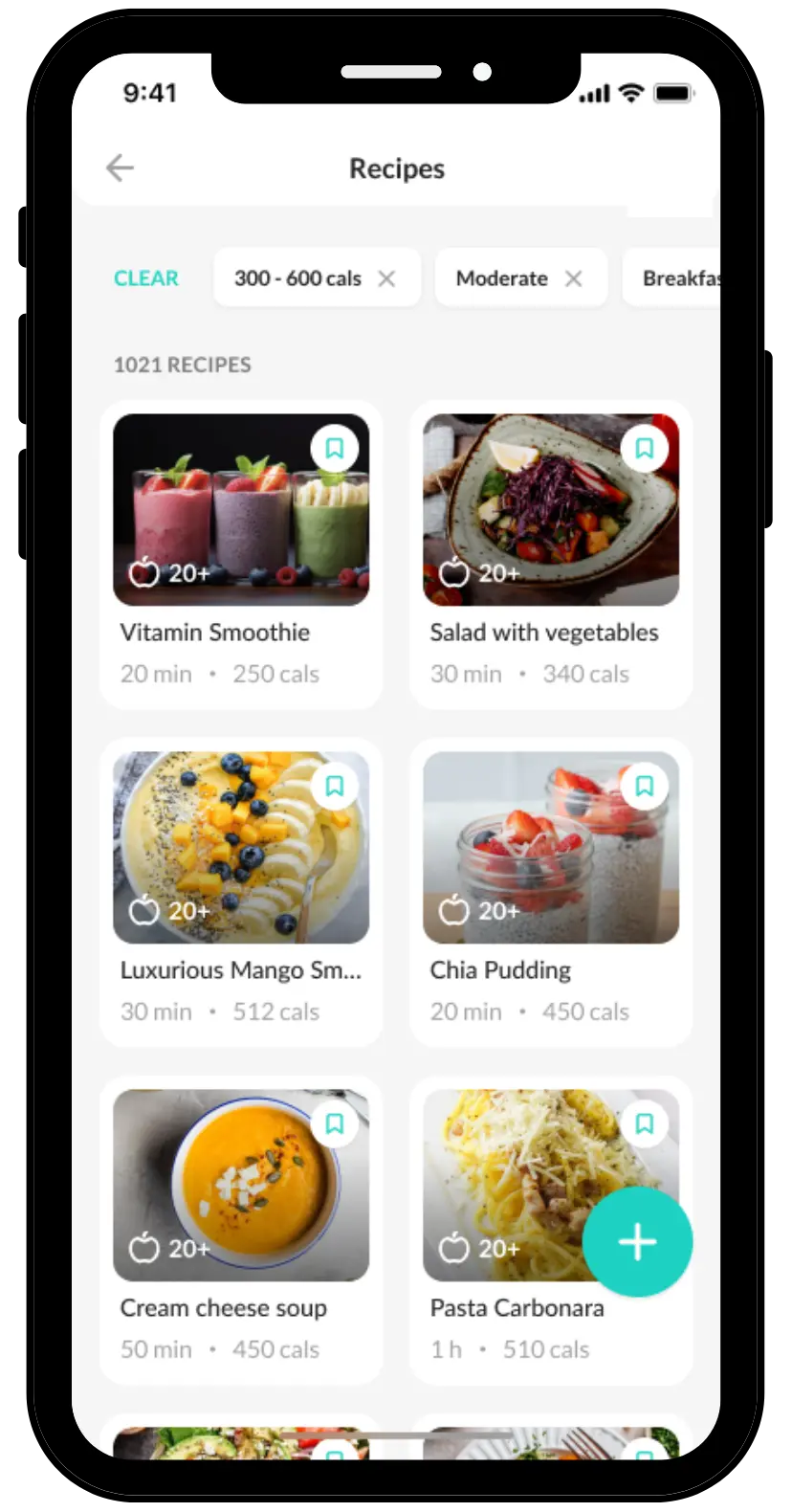This screenshot has height=1512, width=792.
Task: Remove the Moderate filter chip
Action: click(573, 278)
